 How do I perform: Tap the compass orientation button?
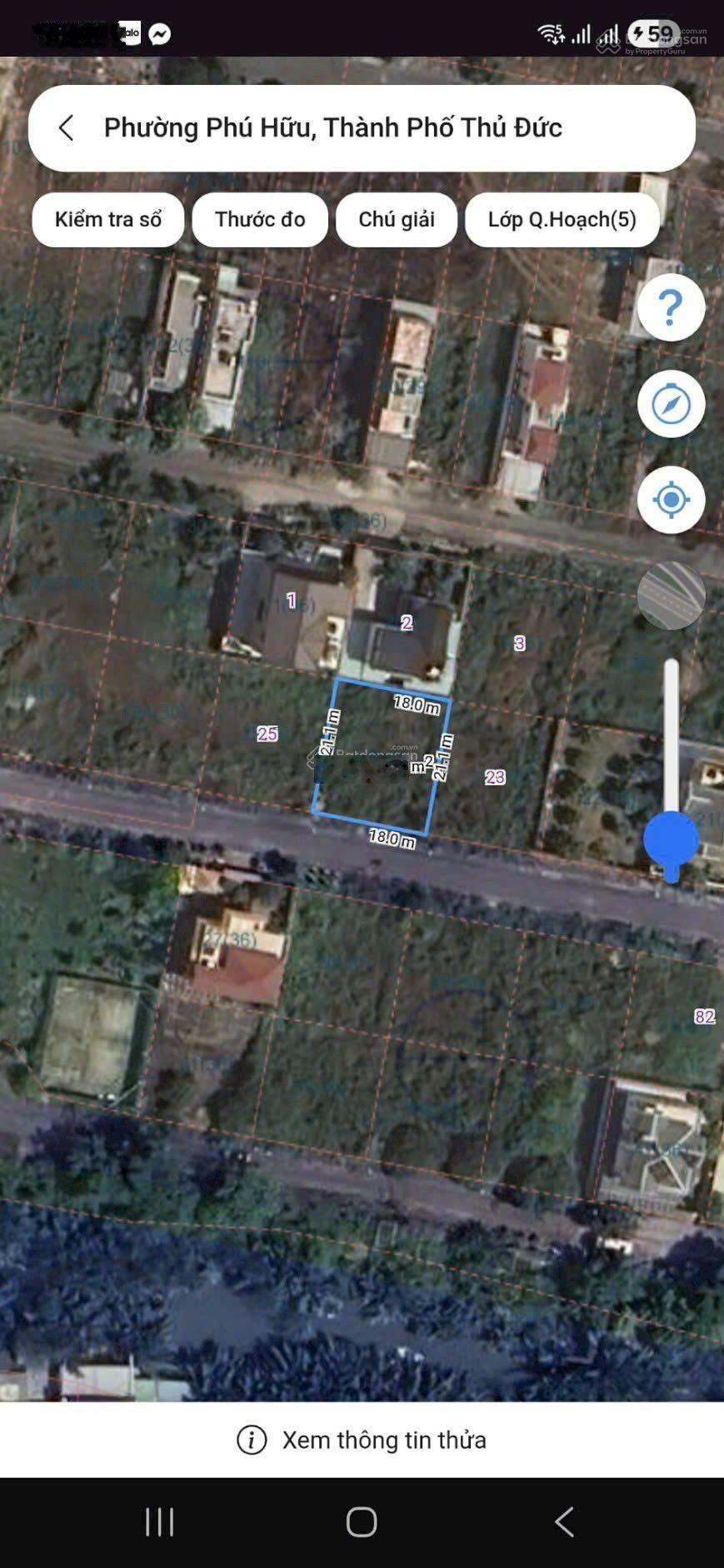coord(671,404)
